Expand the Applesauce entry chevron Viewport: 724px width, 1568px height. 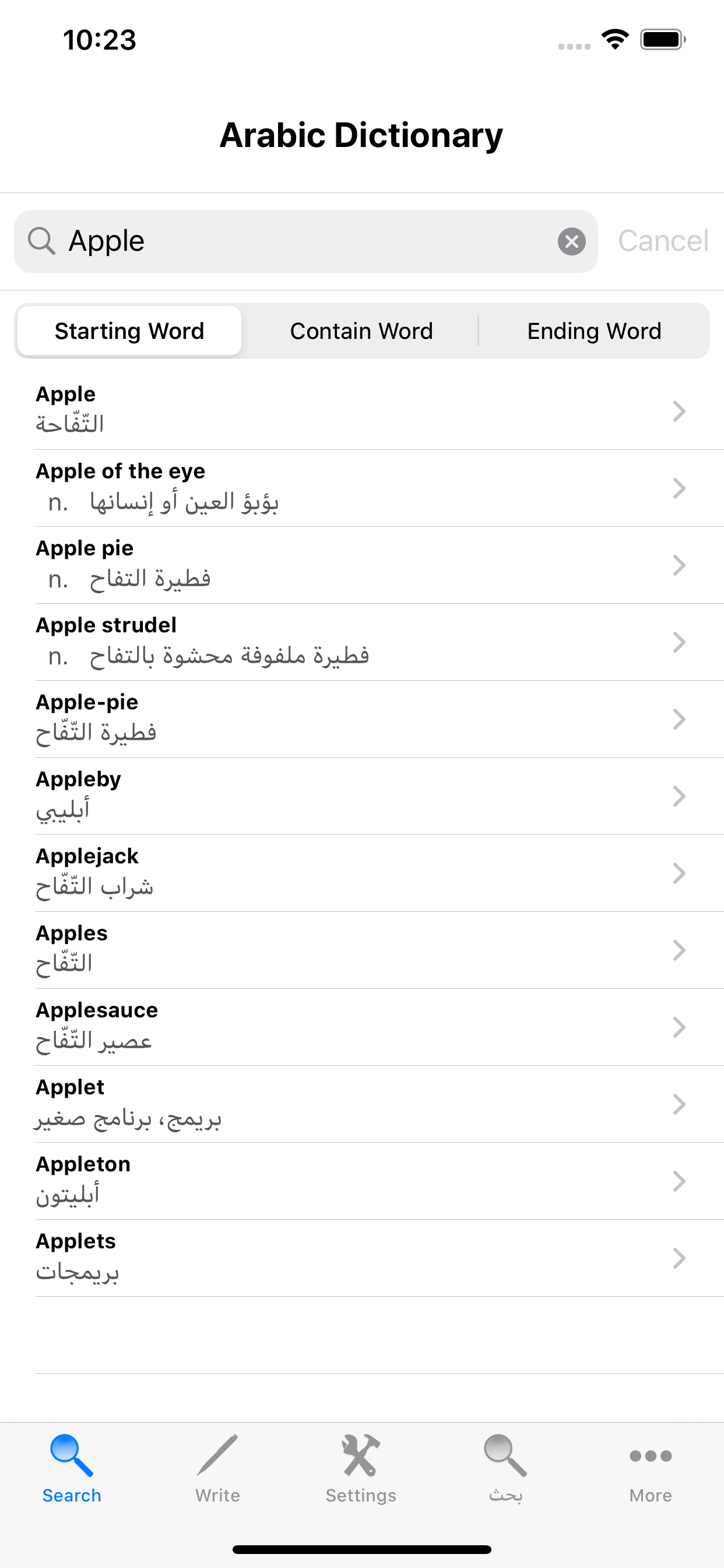pyautogui.click(x=680, y=1027)
